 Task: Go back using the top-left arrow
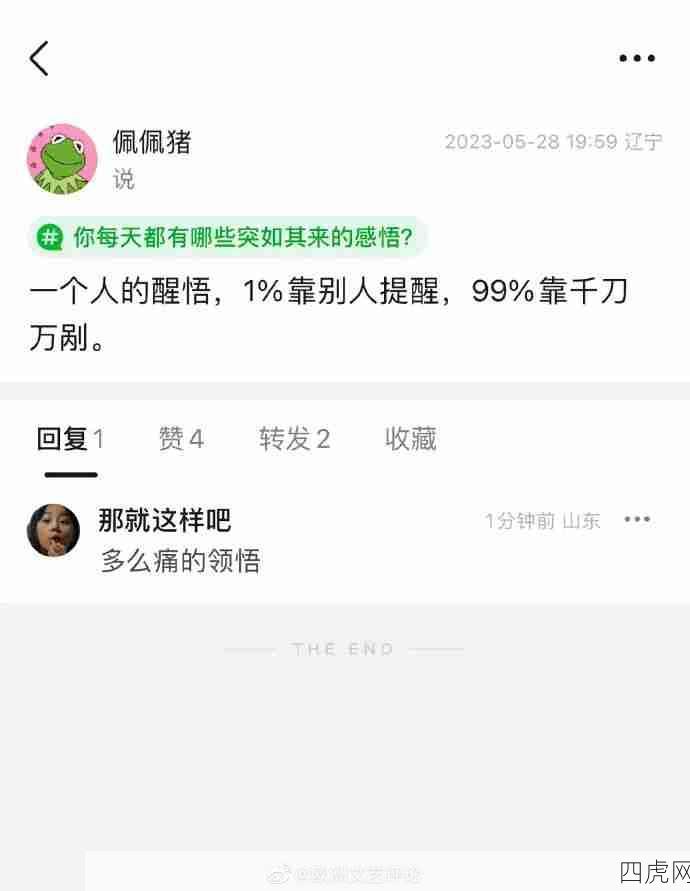coord(39,58)
